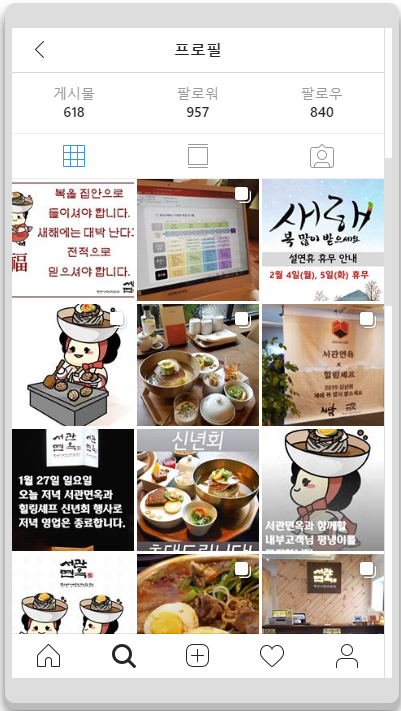Open the 1월 27일 일요일 announcement post
This screenshot has height=711, width=401.
[73, 490]
